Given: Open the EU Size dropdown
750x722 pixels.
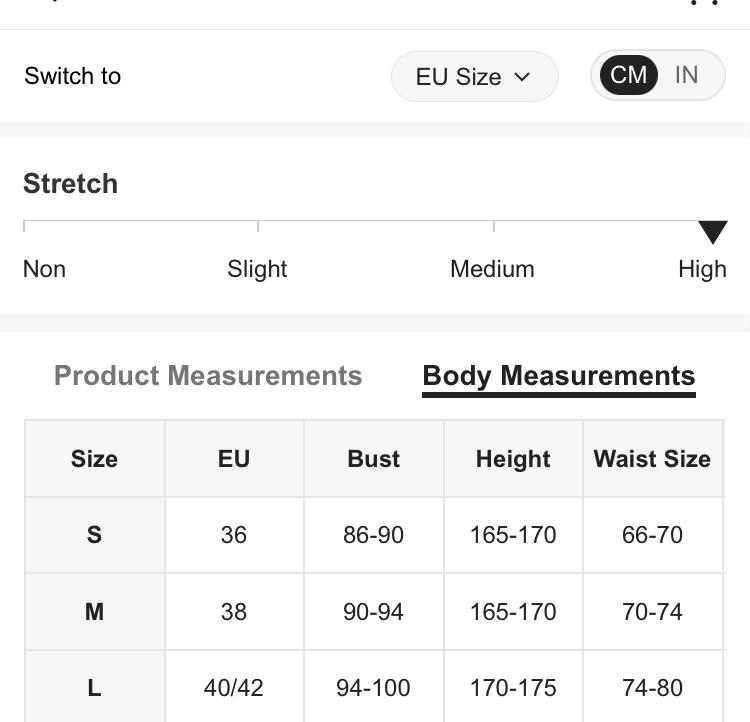Looking at the screenshot, I should point(473,77).
